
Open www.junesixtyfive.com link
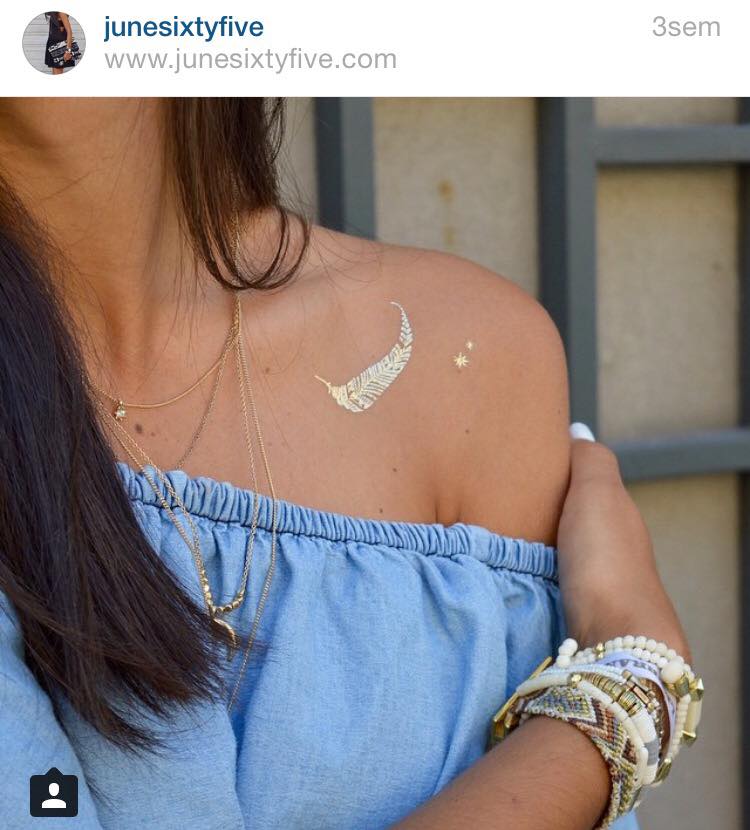coord(250,60)
